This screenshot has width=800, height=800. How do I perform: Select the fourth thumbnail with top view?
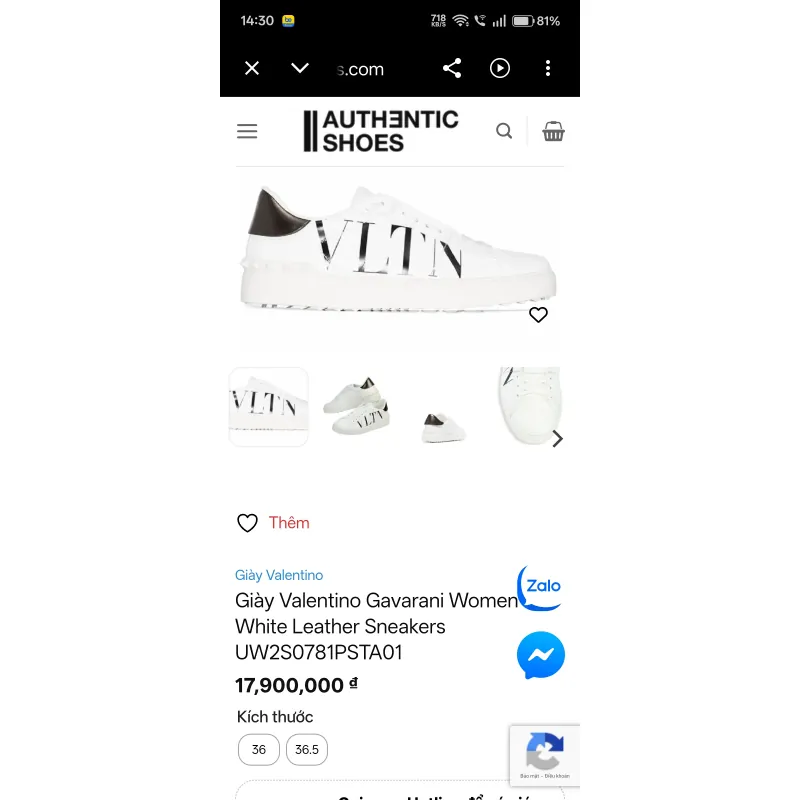coord(530,404)
